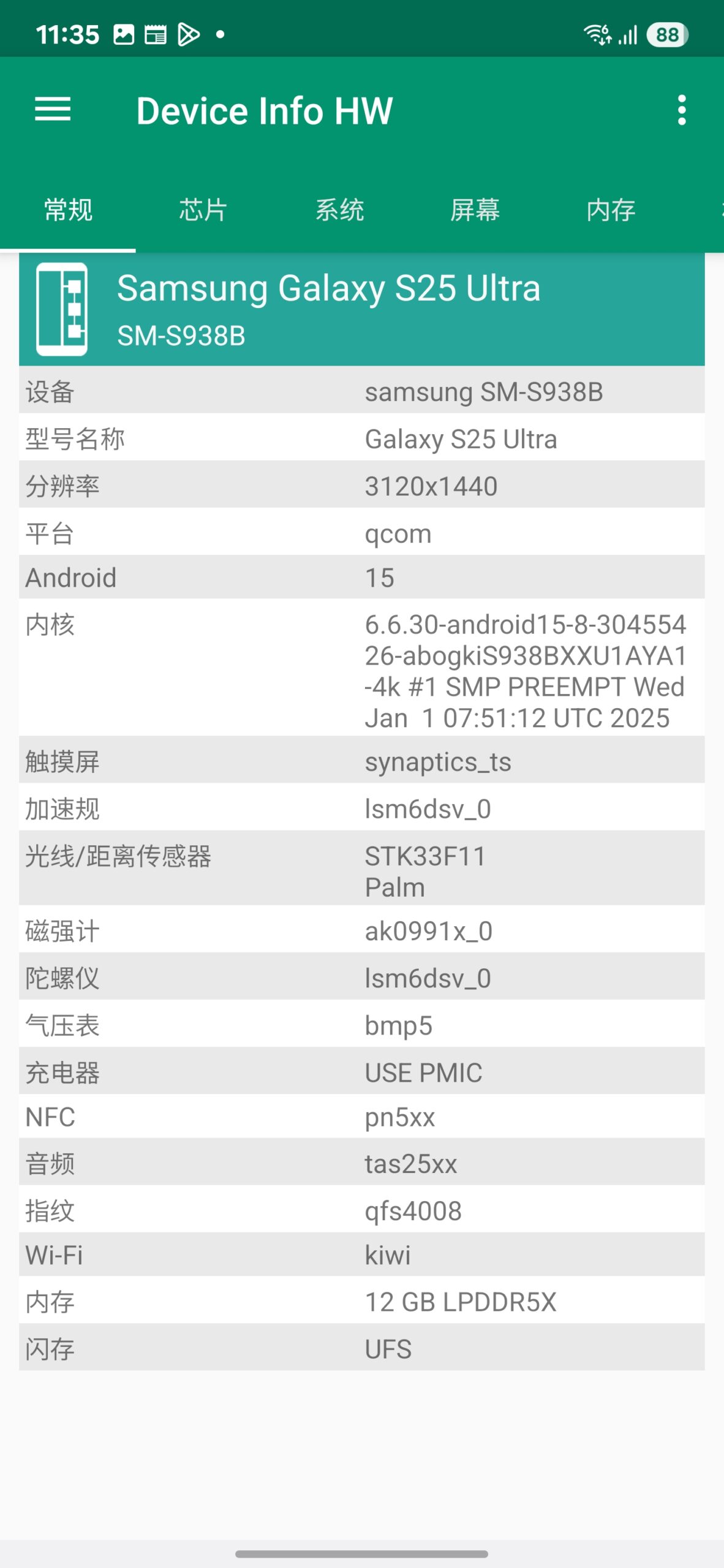Go to the 屏幕 tab
Screen dimensions: 724x1568
coord(475,210)
